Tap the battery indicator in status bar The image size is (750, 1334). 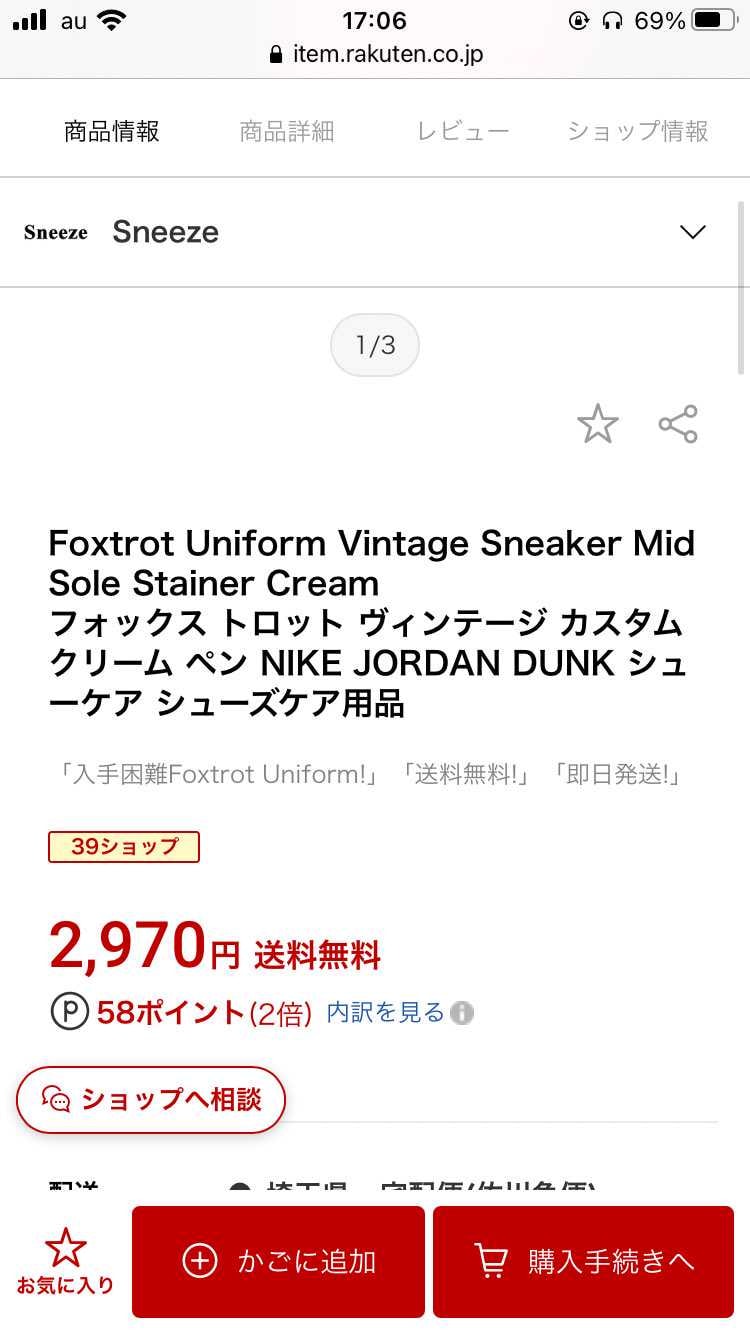(716, 20)
